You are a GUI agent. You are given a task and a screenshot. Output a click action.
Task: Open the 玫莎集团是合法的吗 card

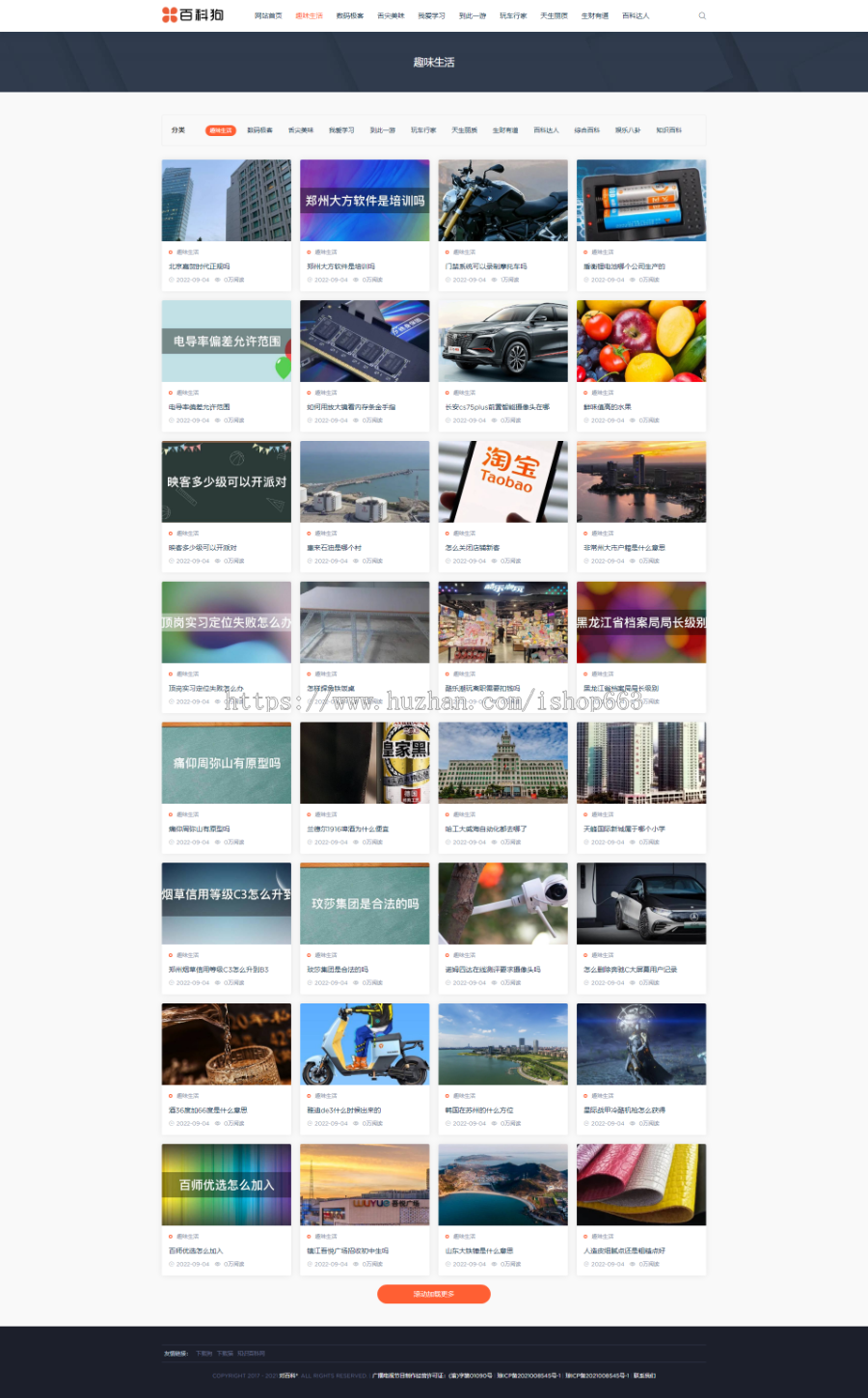click(365, 928)
